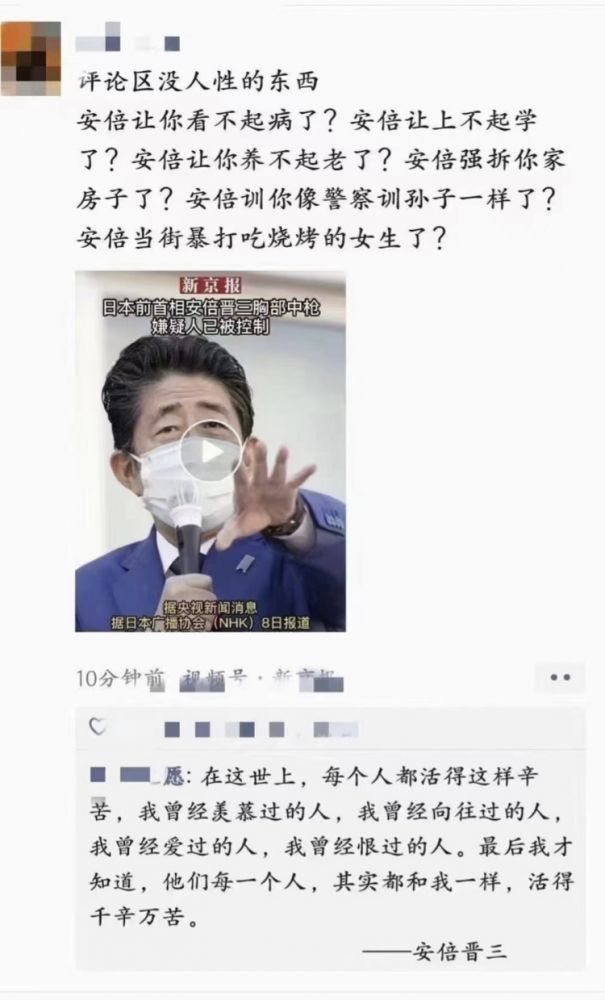Play the shared 新京报 video
This screenshot has height=1000, width=605.
click(x=211, y=451)
